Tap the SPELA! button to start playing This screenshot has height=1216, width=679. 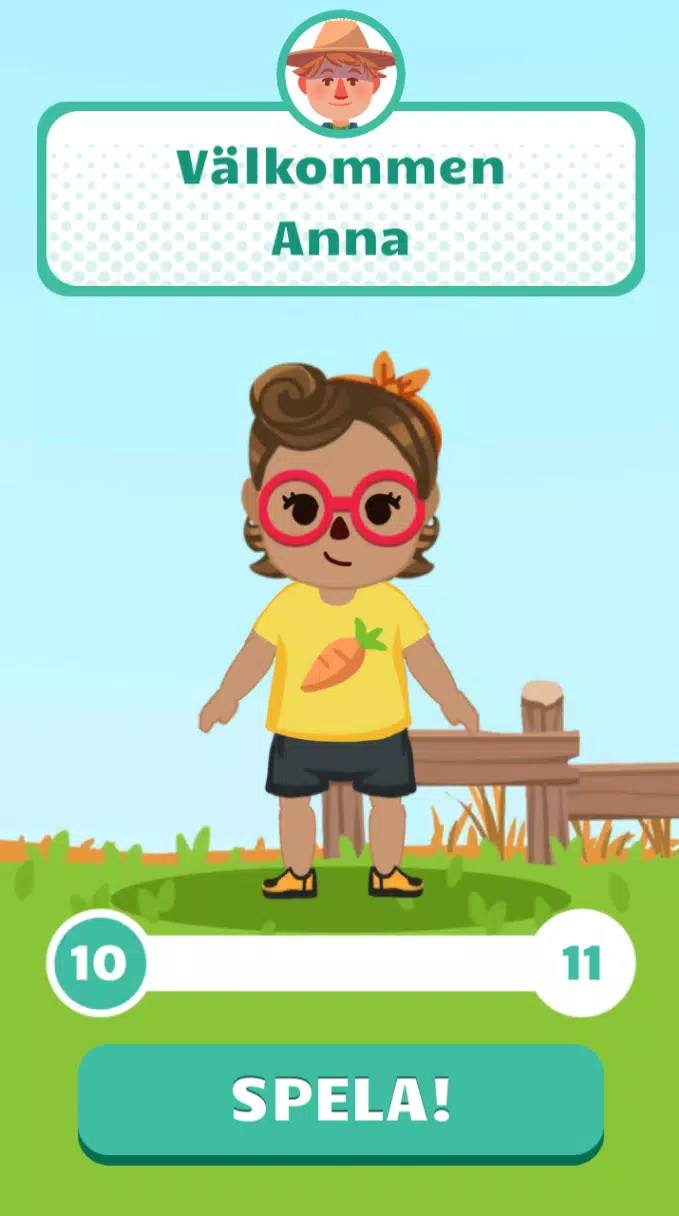point(340,1100)
